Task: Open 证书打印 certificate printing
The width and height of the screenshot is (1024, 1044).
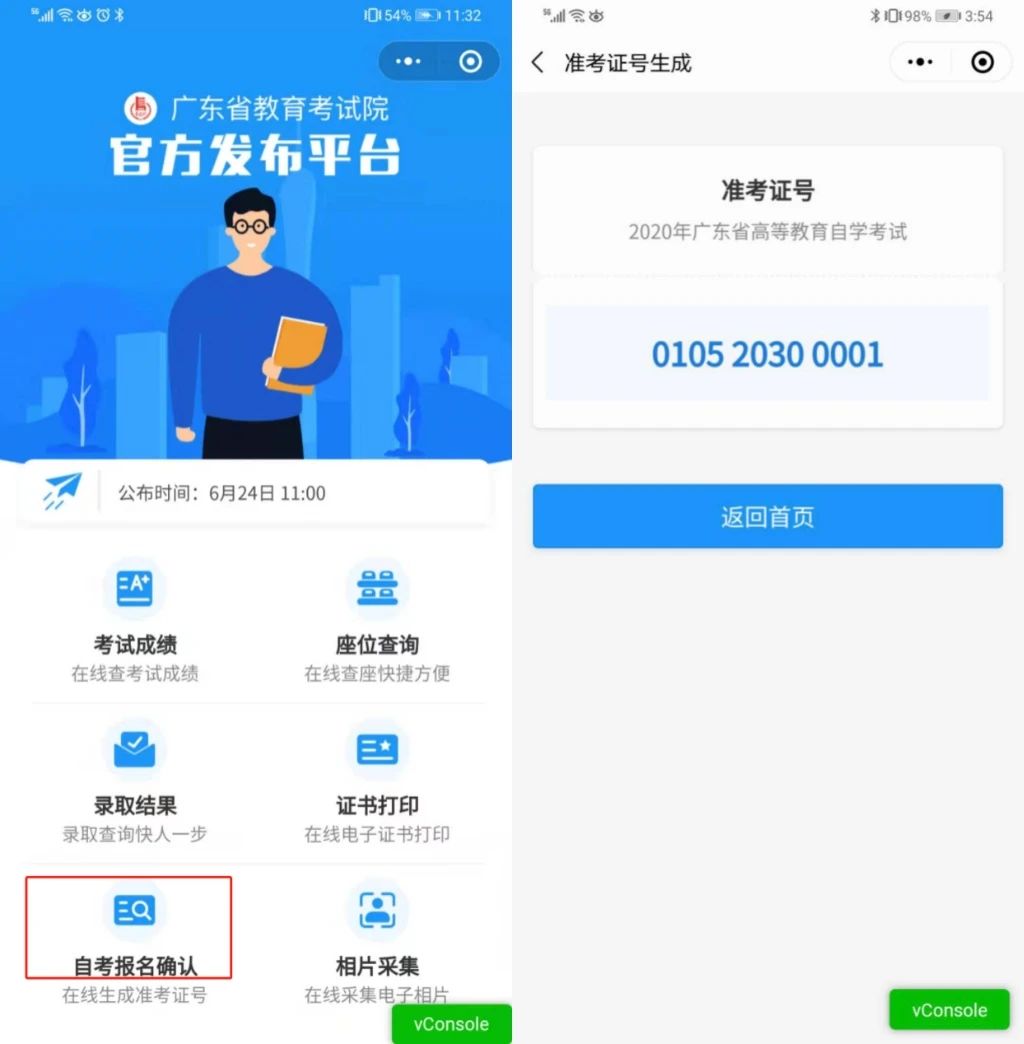Action: click(x=377, y=783)
